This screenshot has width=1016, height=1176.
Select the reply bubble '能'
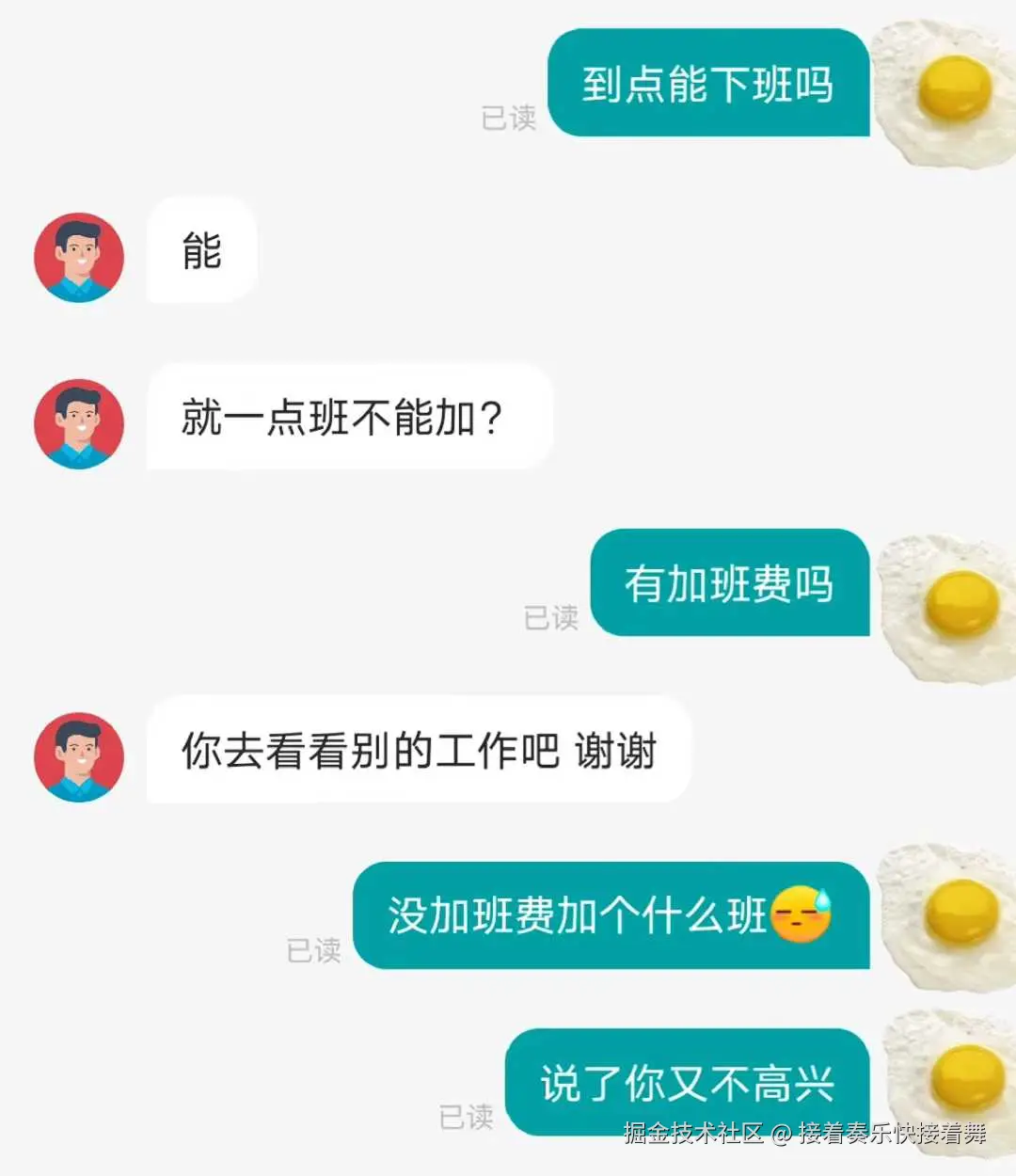[x=200, y=249]
